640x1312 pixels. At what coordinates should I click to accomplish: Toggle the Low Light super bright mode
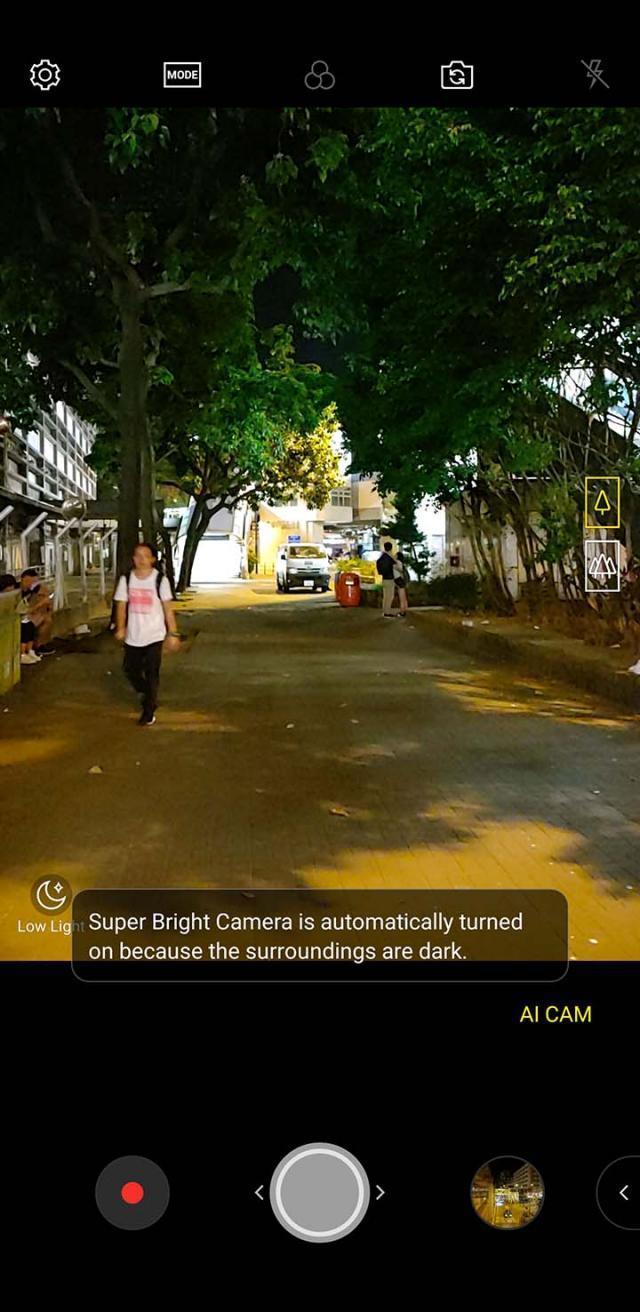tap(50, 895)
